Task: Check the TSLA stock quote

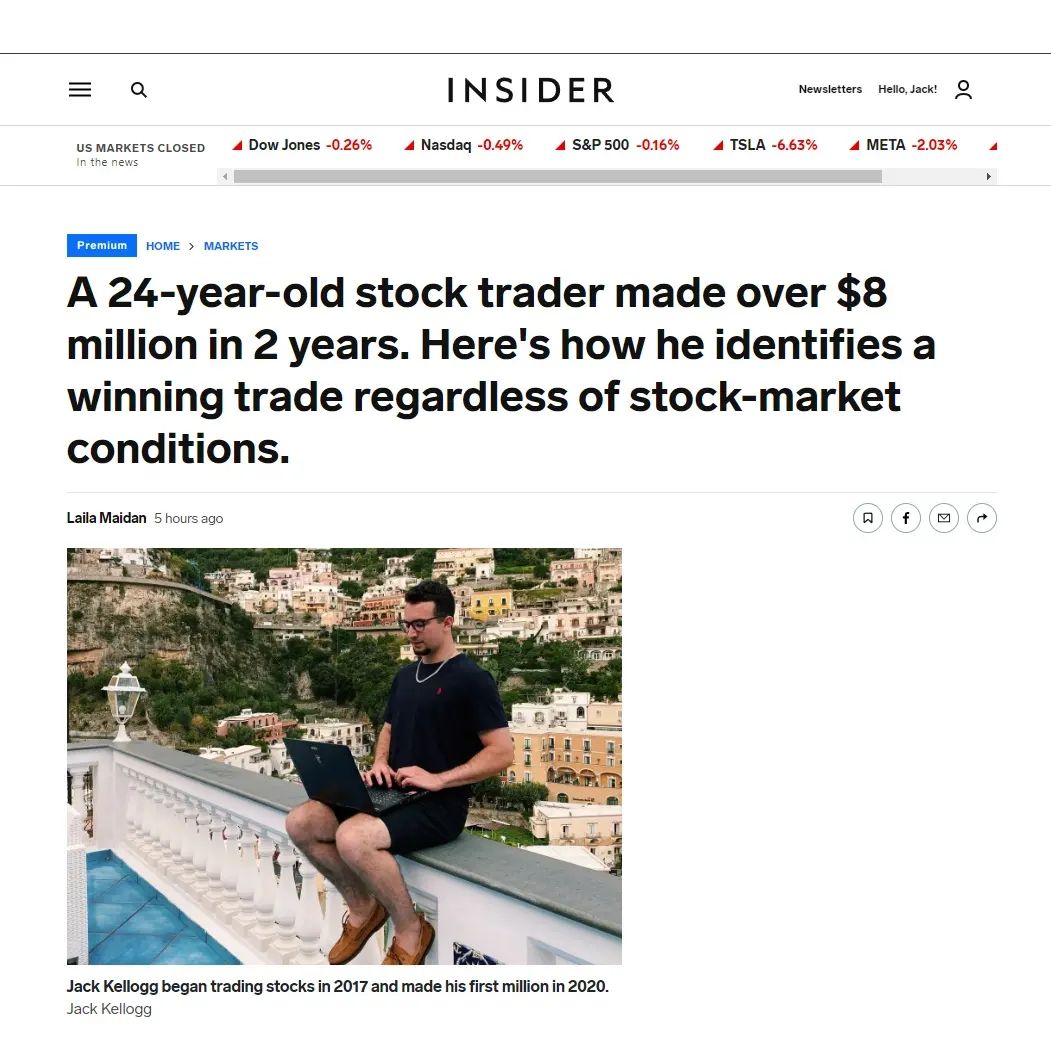Action: 766,145
